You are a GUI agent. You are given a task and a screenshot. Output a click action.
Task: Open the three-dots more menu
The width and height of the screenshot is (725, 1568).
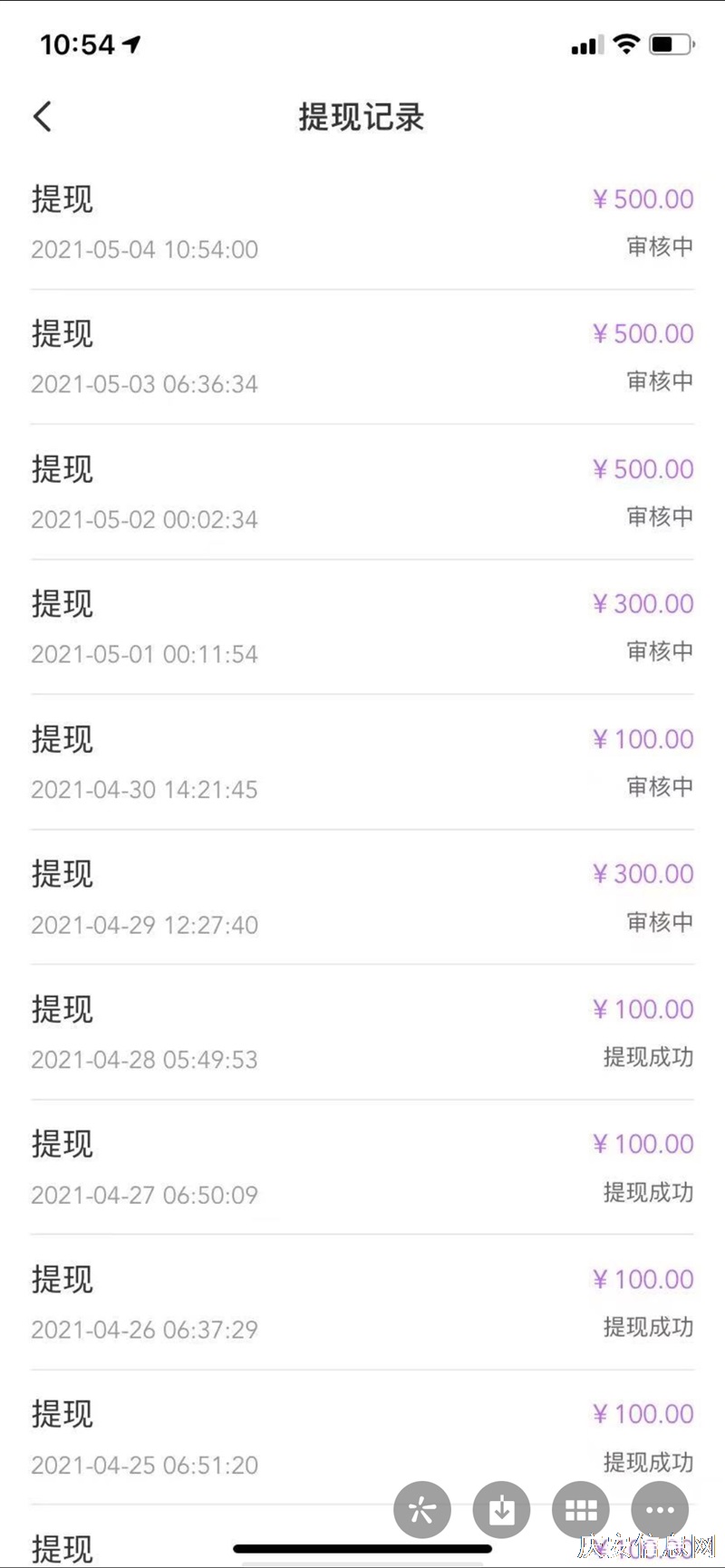click(x=660, y=1510)
